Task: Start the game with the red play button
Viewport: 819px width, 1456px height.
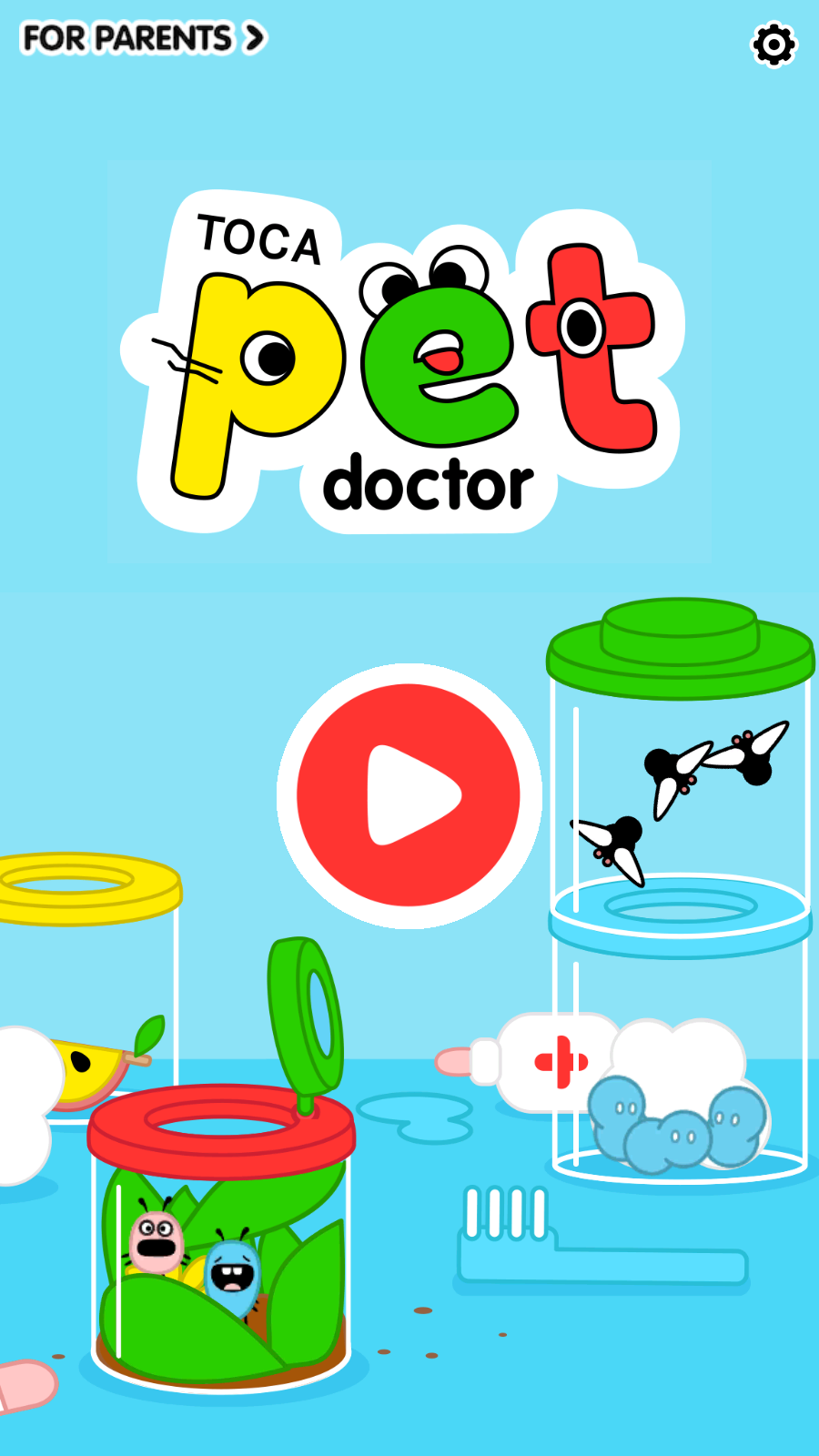Action: [x=409, y=795]
